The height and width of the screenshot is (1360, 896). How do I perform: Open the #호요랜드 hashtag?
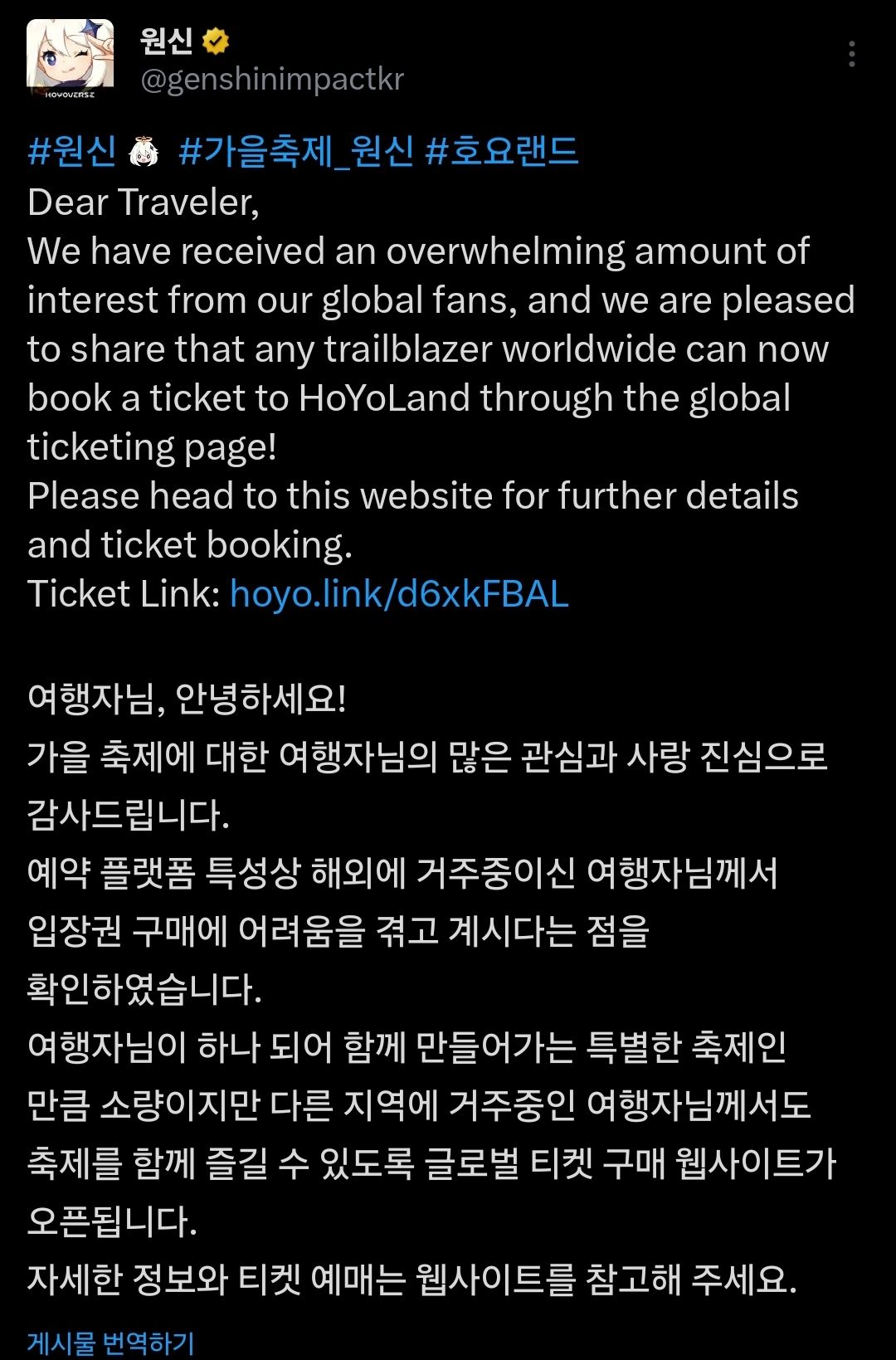(x=501, y=152)
